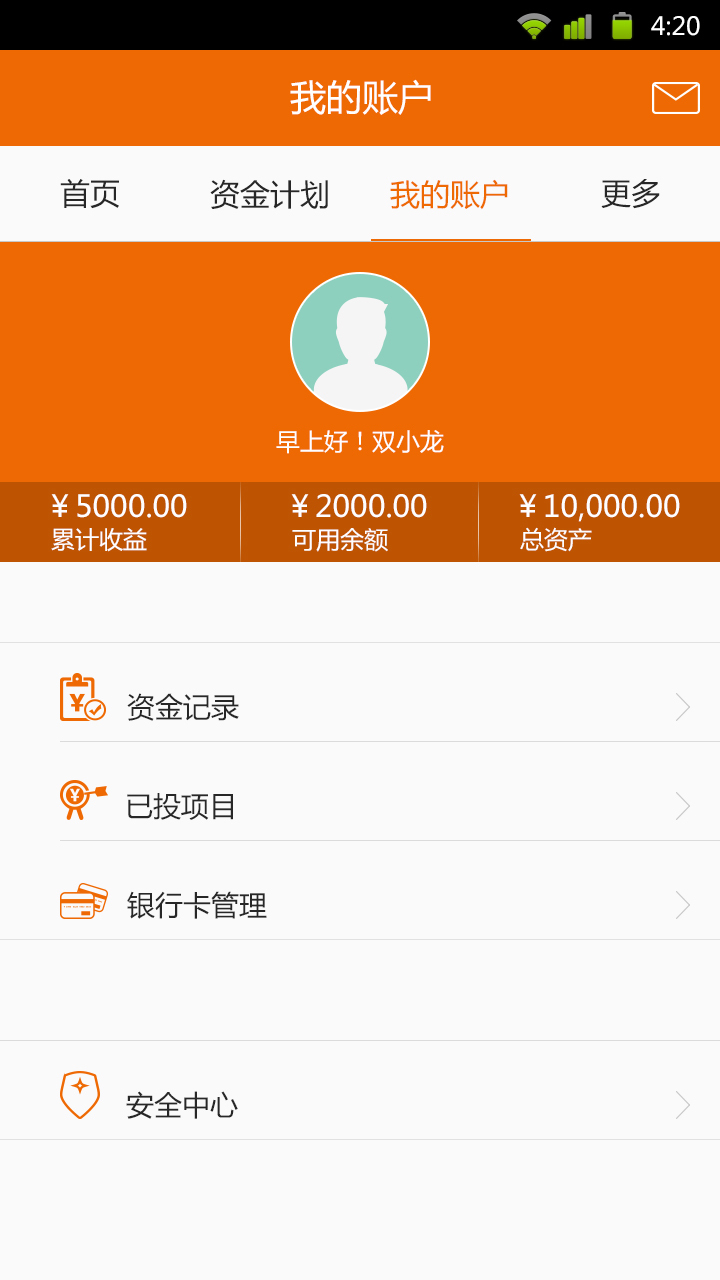Open 安全中心 row

(360, 1104)
